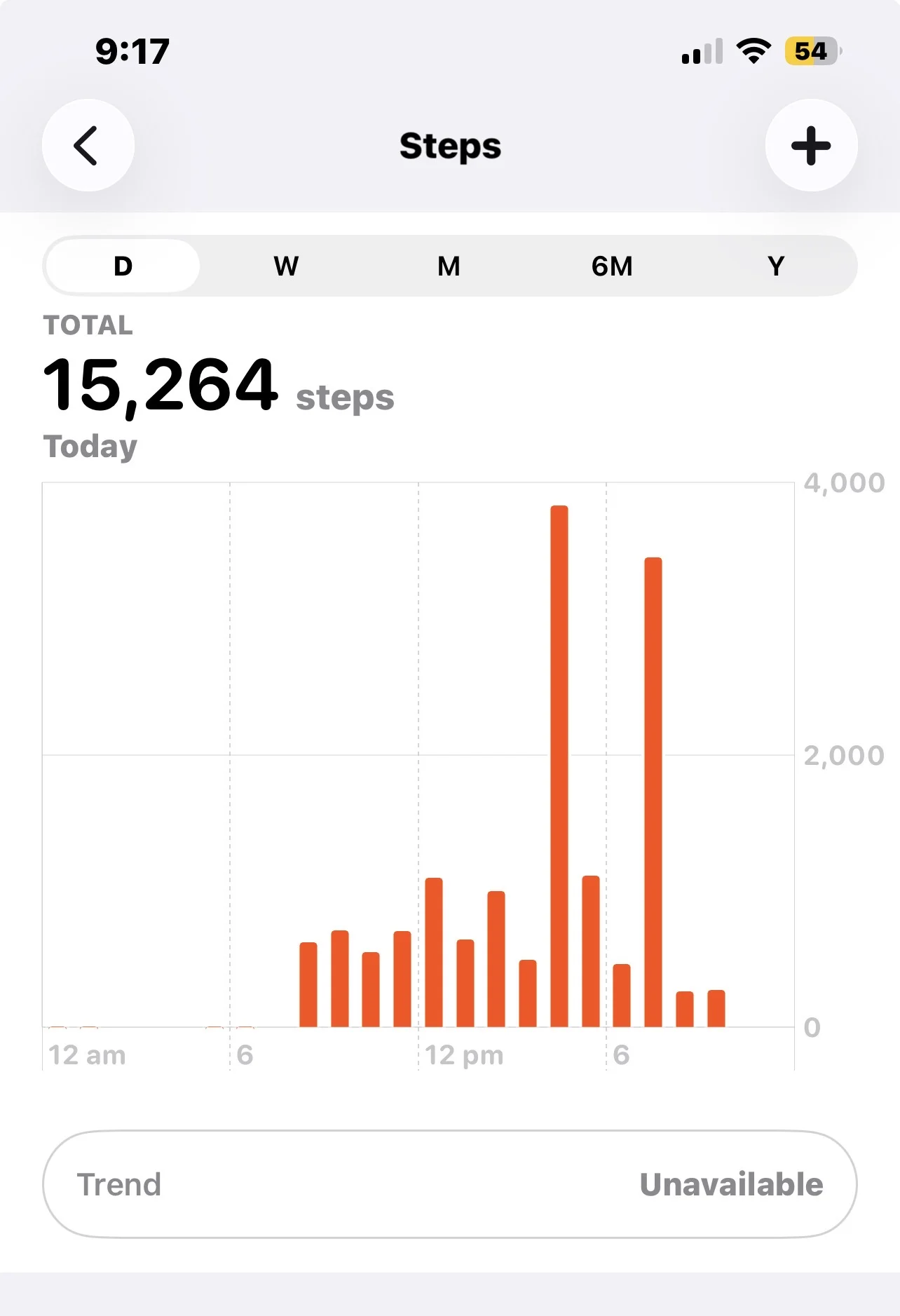The width and height of the screenshot is (900, 1316).
Task: Add step data with the plus button
Action: coord(811,145)
